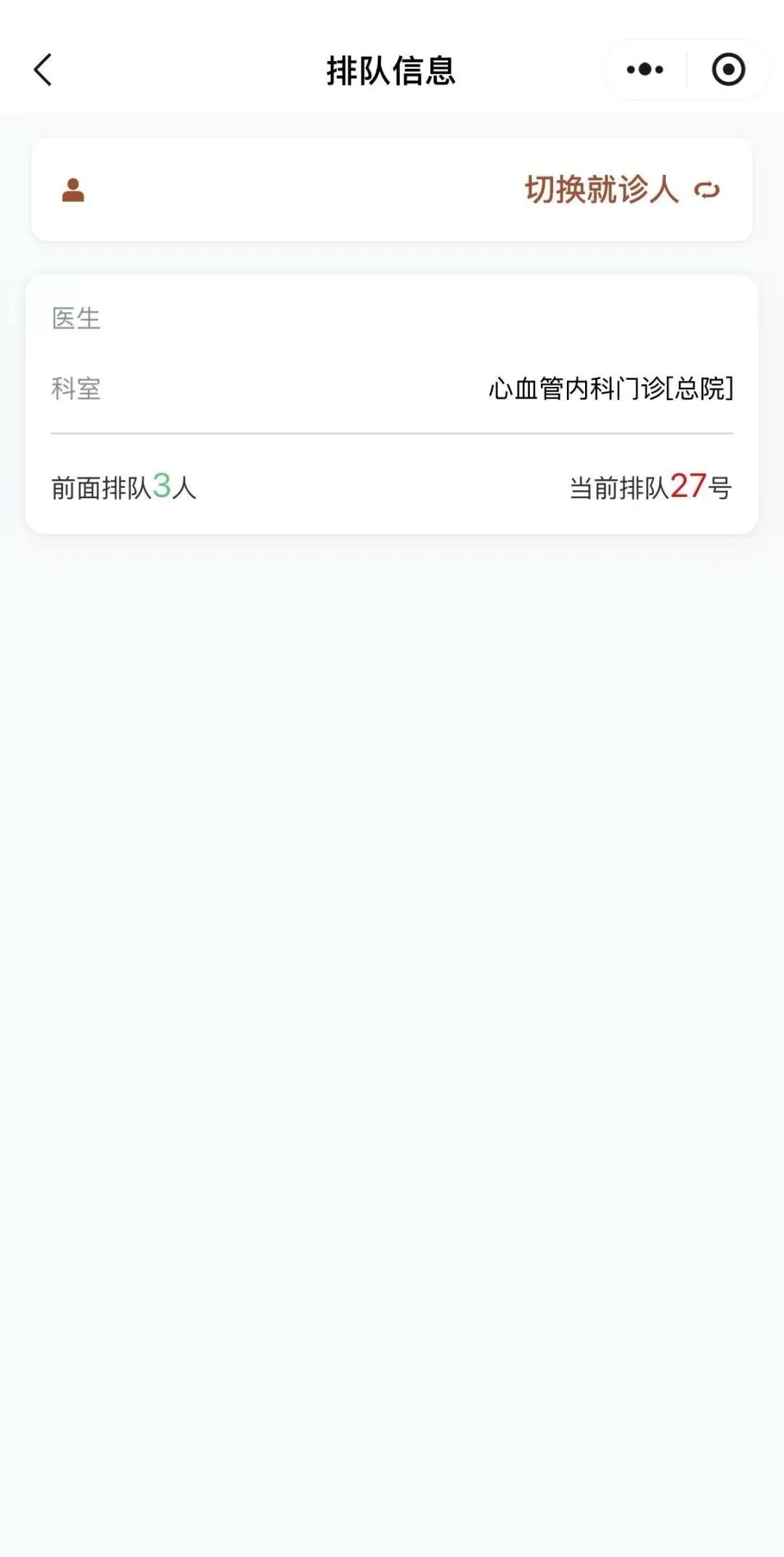The image size is (784, 1557).
Task: Go back from the 排队信息 page
Action: [x=44, y=70]
